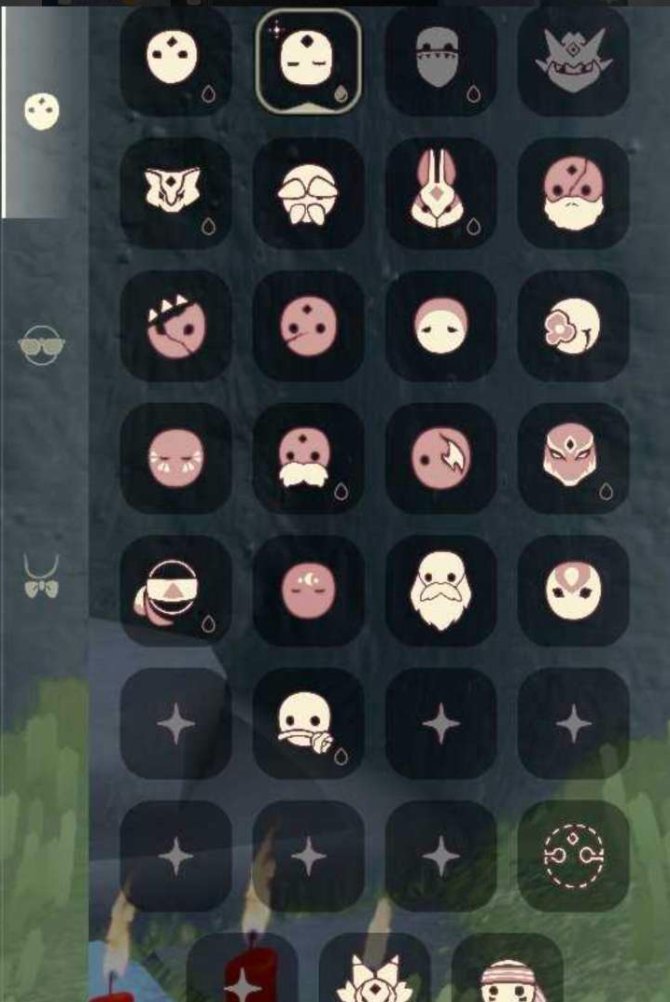The image size is (670, 1002).
Task: Tap the dashed-circle empty mask option
Action: [x=573, y=855]
